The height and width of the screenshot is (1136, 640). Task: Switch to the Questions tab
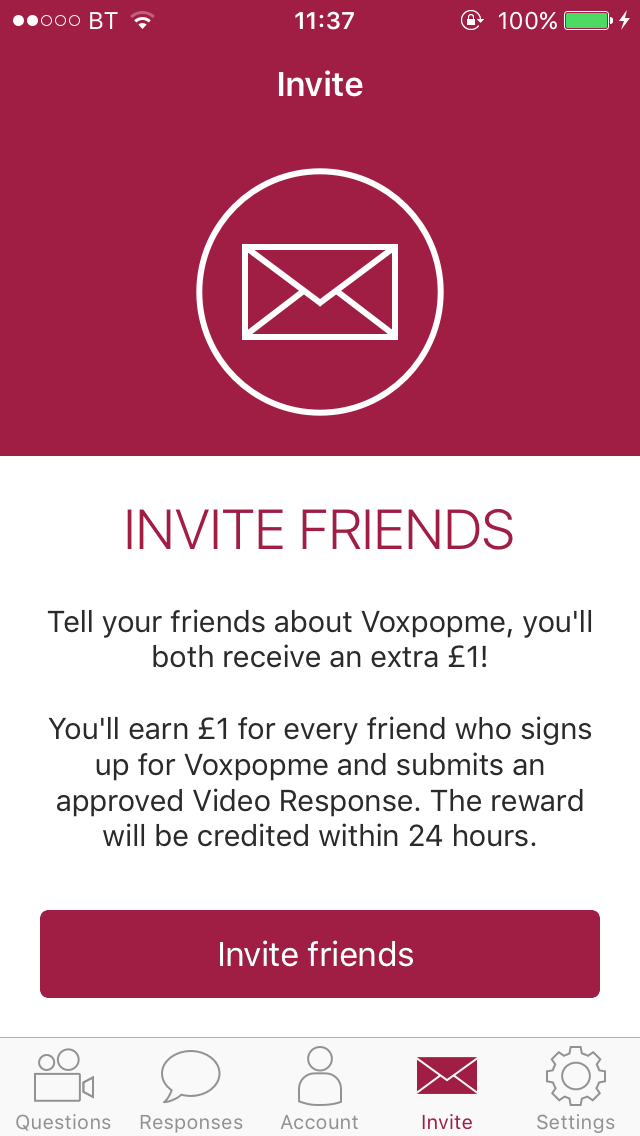(x=64, y=1089)
